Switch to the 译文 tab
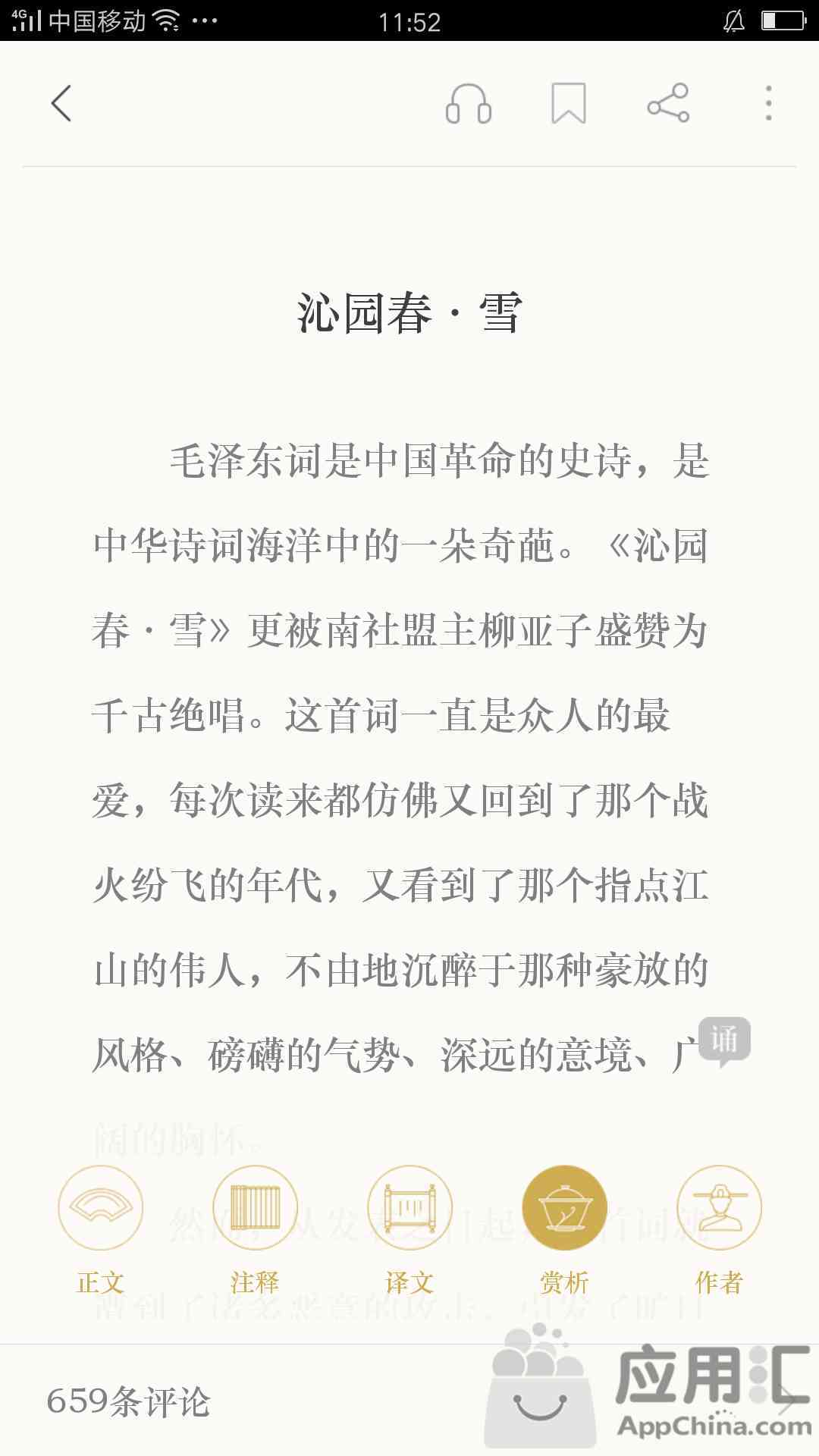 coord(409,1230)
